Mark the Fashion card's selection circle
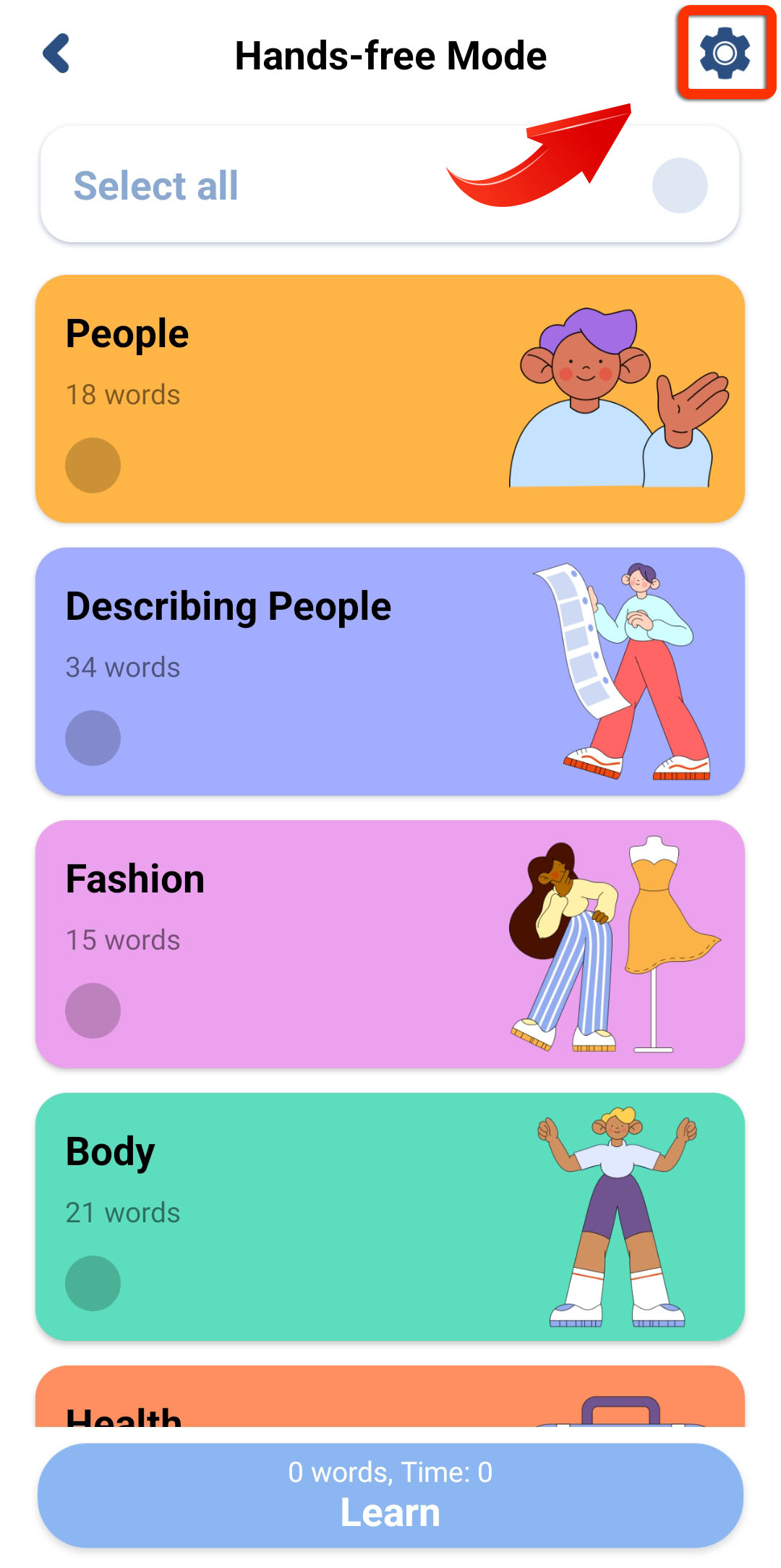781x1568 pixels. tap(93, 1010)
